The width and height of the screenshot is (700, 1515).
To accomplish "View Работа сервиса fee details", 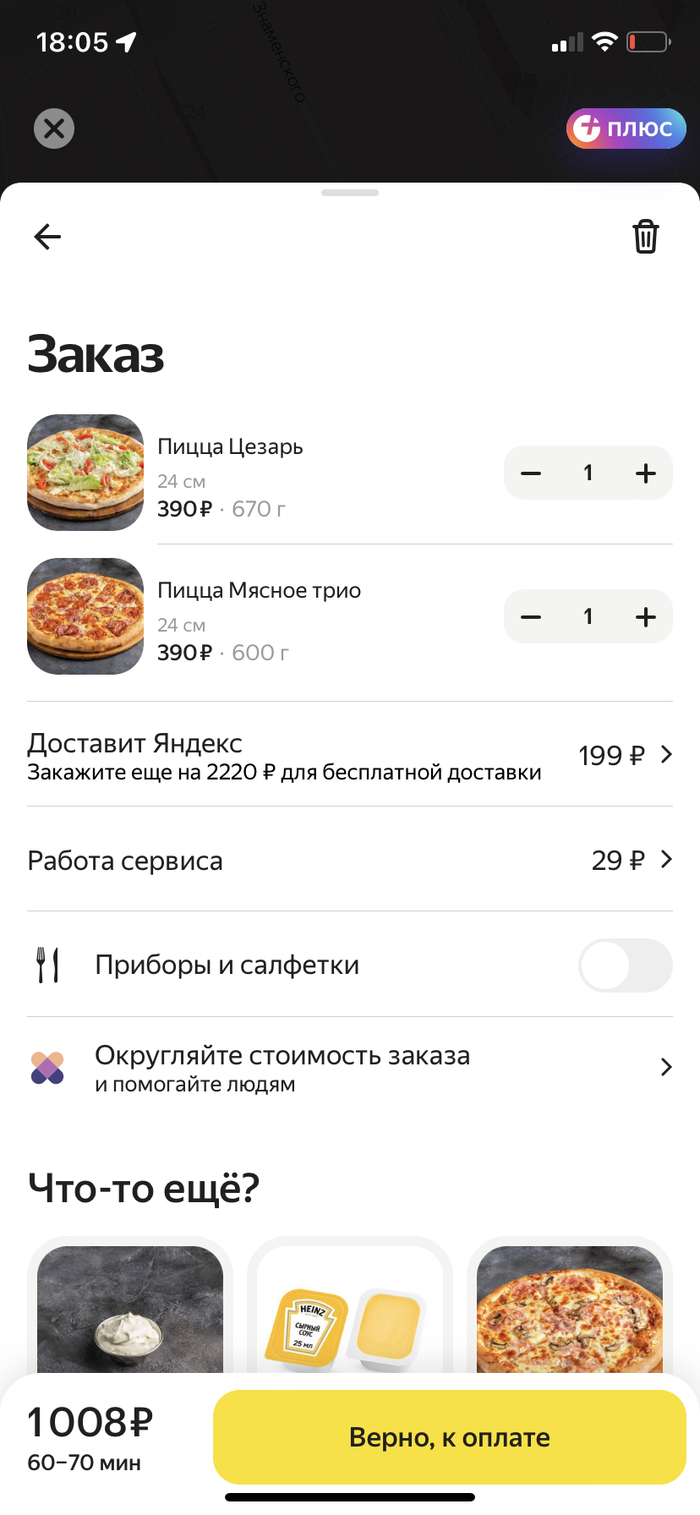I will pos(350,860).
